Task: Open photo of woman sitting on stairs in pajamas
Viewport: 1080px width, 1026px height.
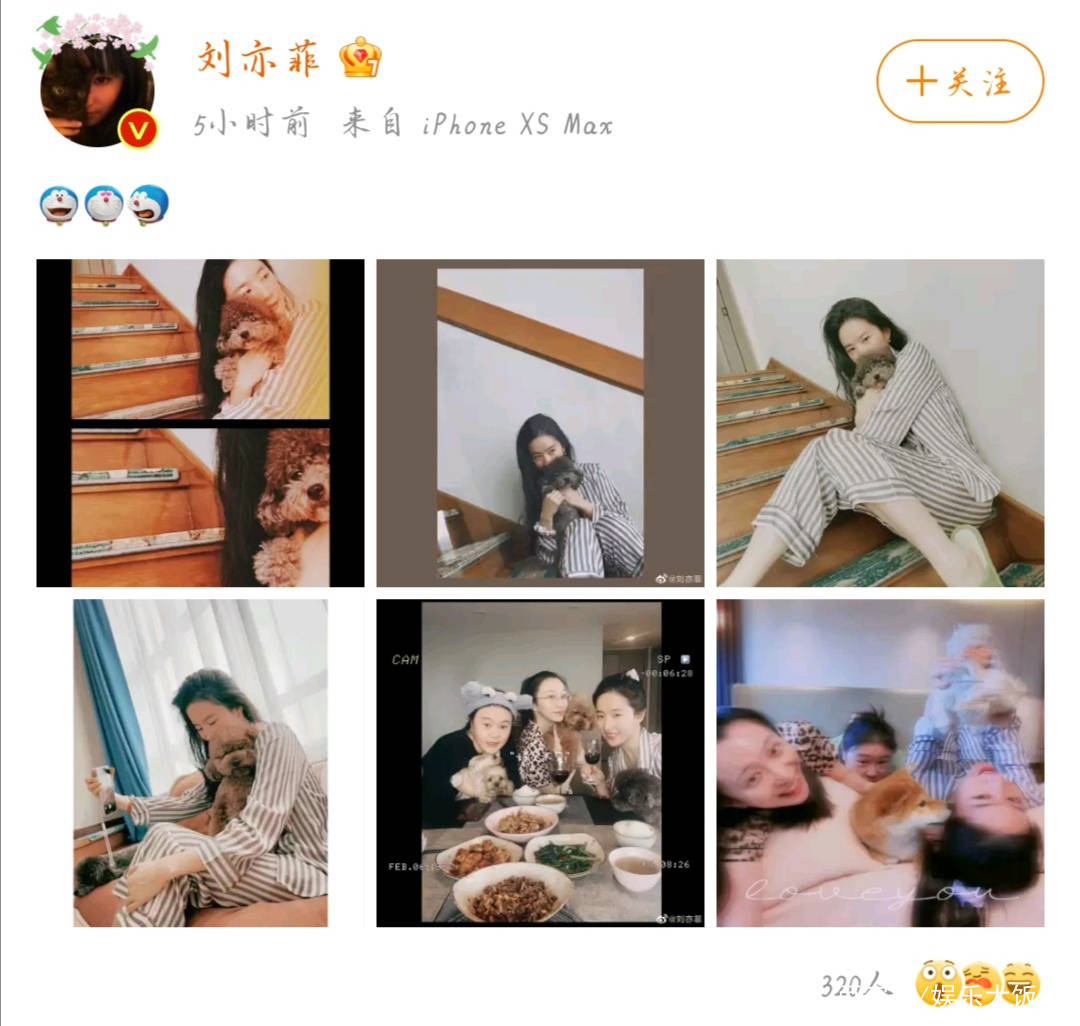Action: point(880,423)
